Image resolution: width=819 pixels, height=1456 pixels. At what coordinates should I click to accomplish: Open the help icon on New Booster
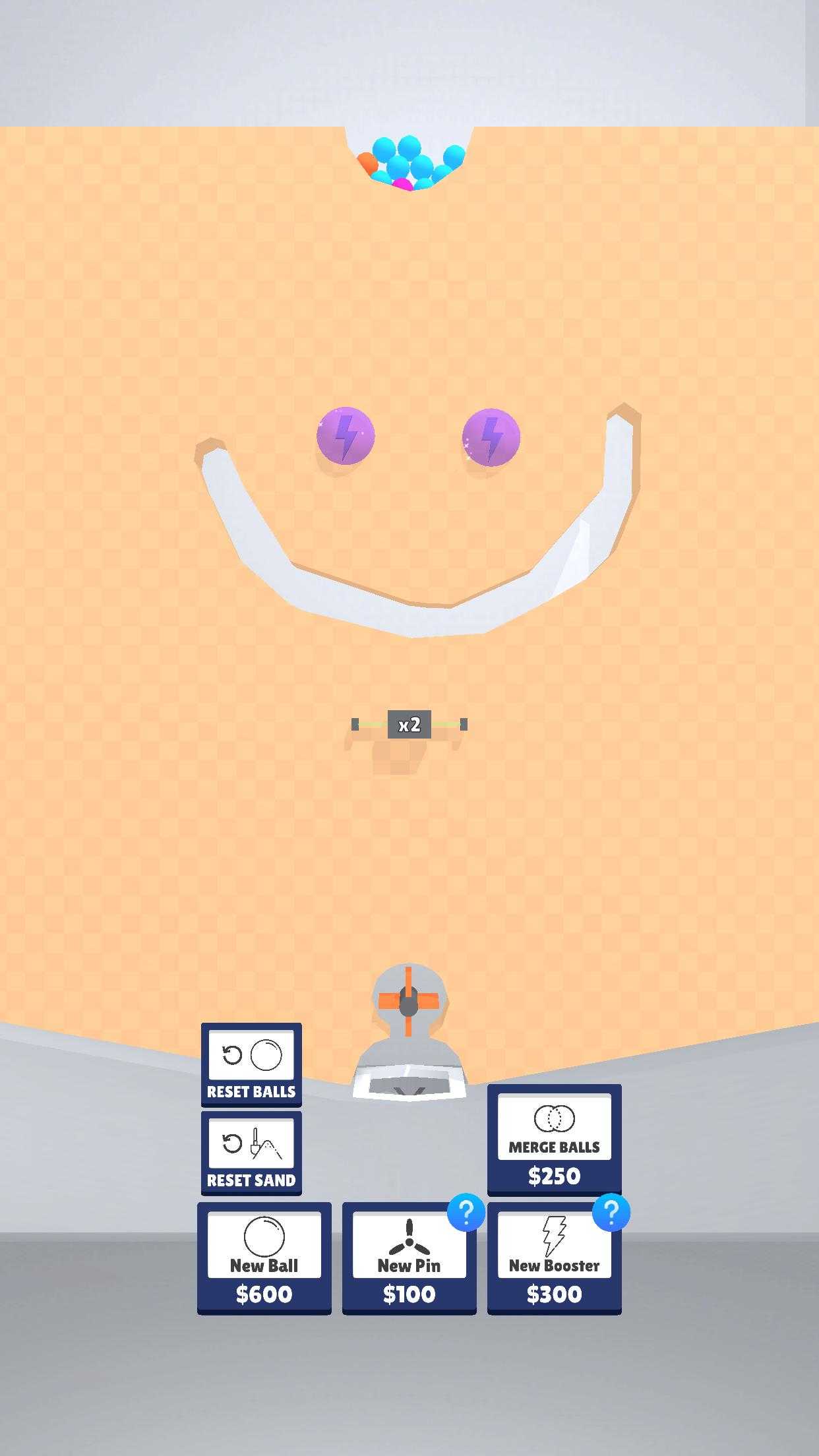(611, 1212)
